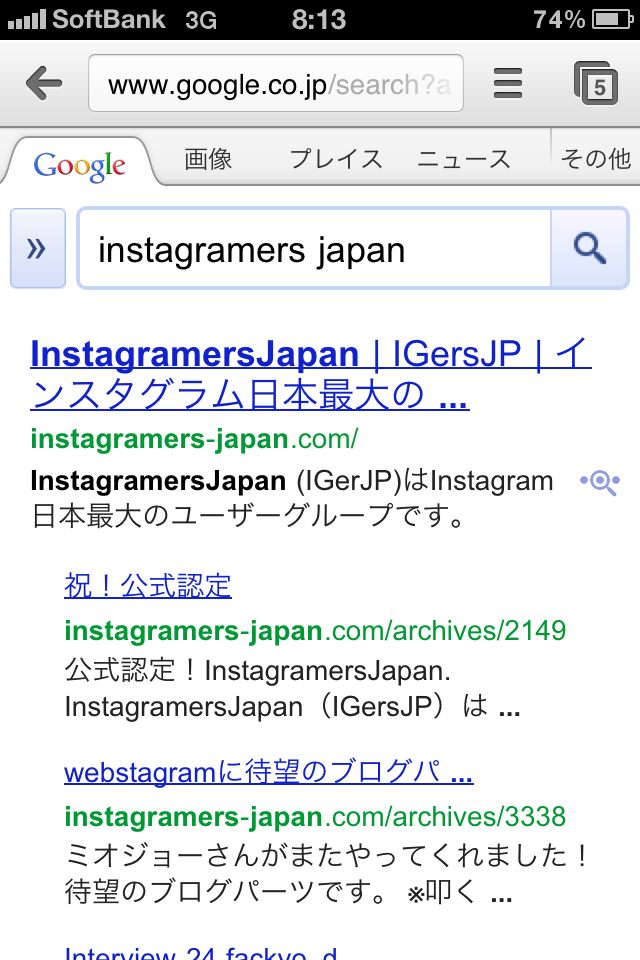
Task: Open the その他 tab
Action: pos(596,159)
